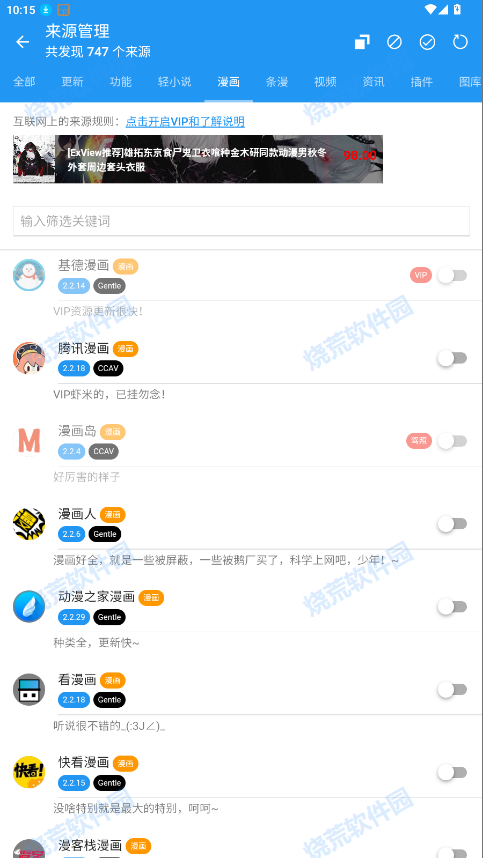Disable all sources with the slashed-circle icon

point(394,42)
